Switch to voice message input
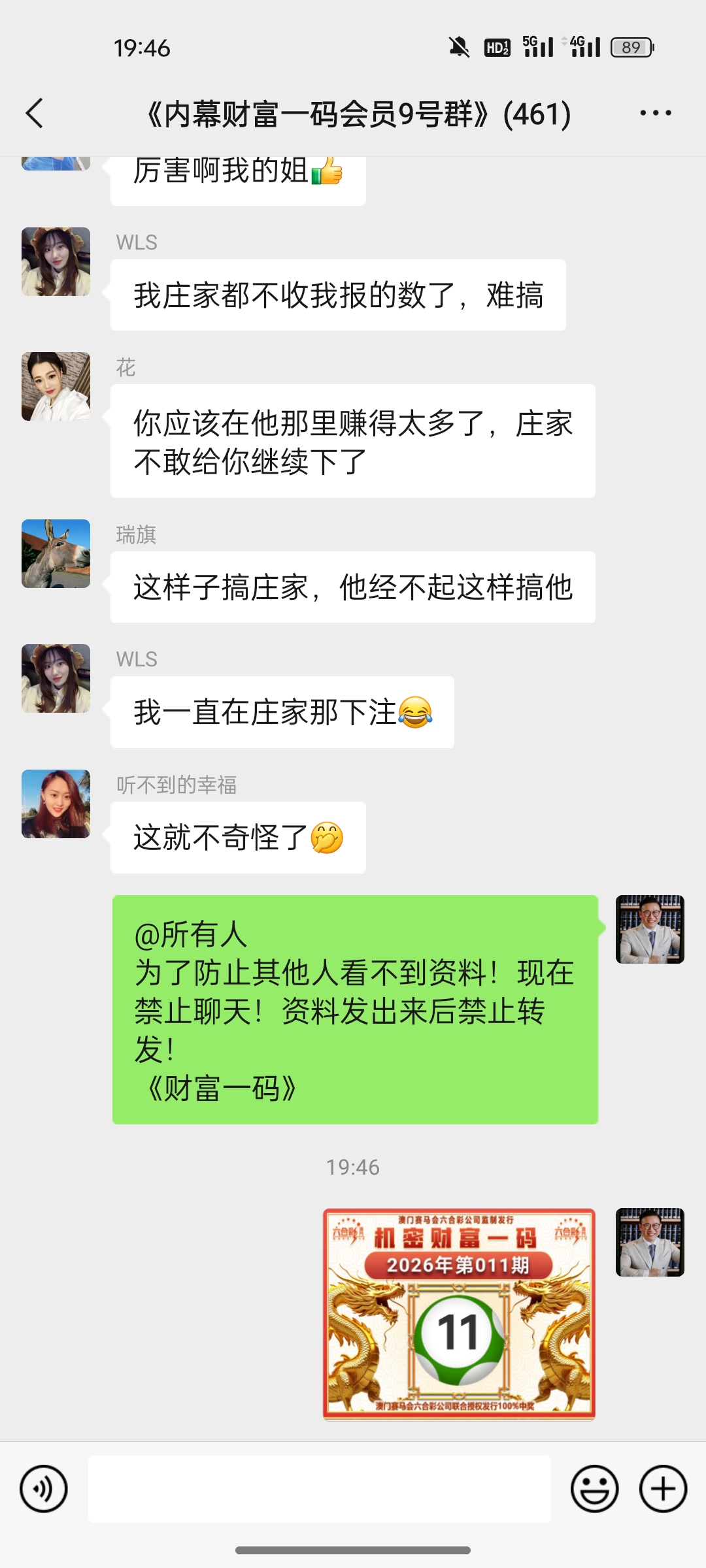 (44, 1489)
